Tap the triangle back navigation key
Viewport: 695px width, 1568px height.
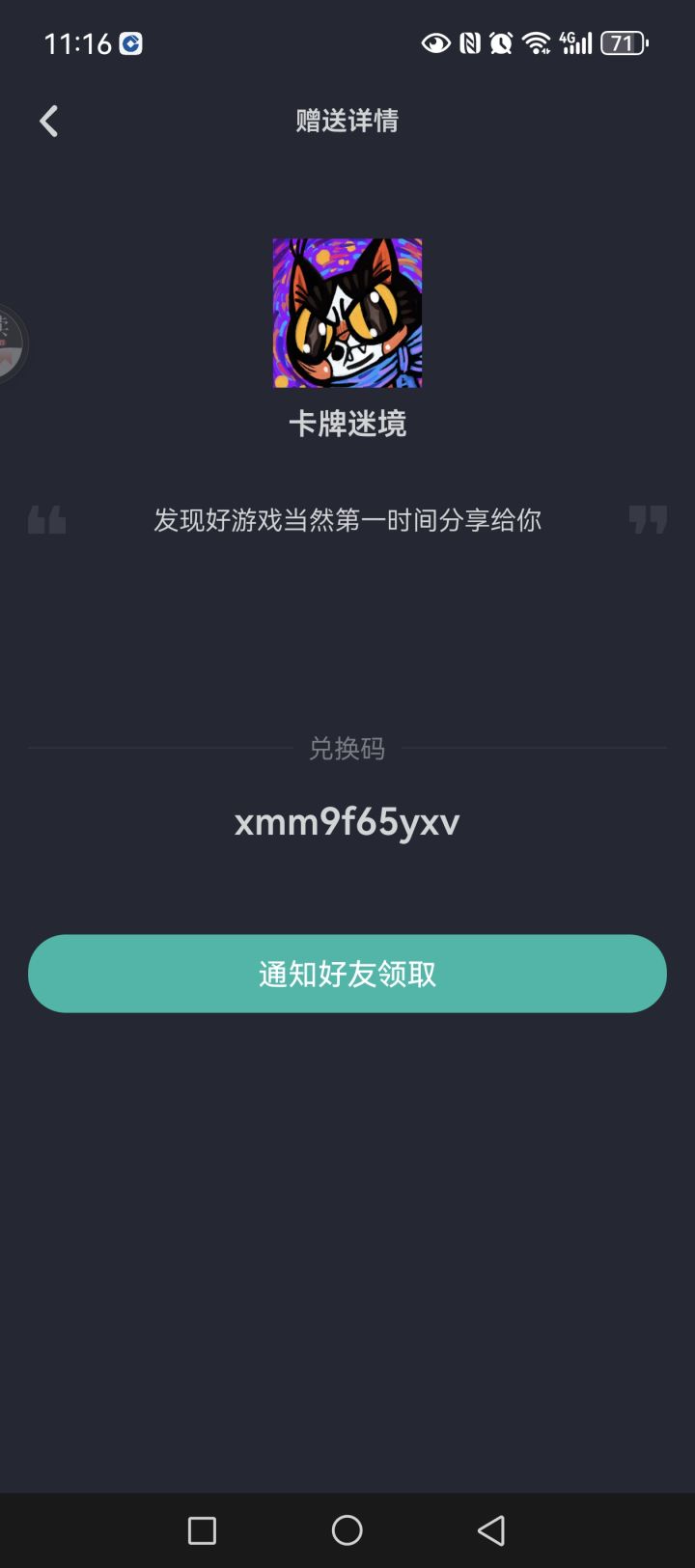[491, 1530]
